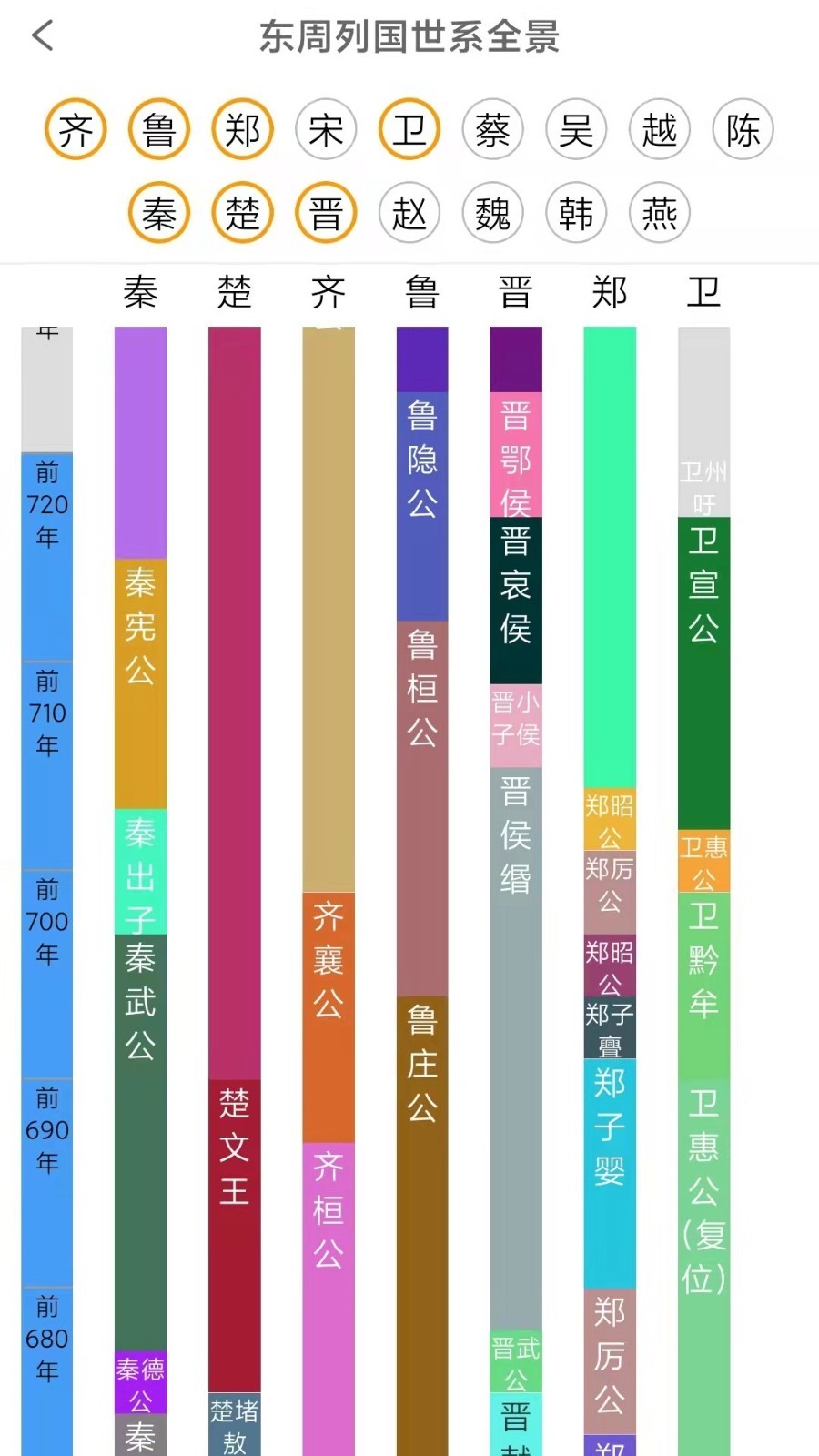819x1456 pixels.
Task: Add the 宋 state to the chart
Action: coord(326,129)
